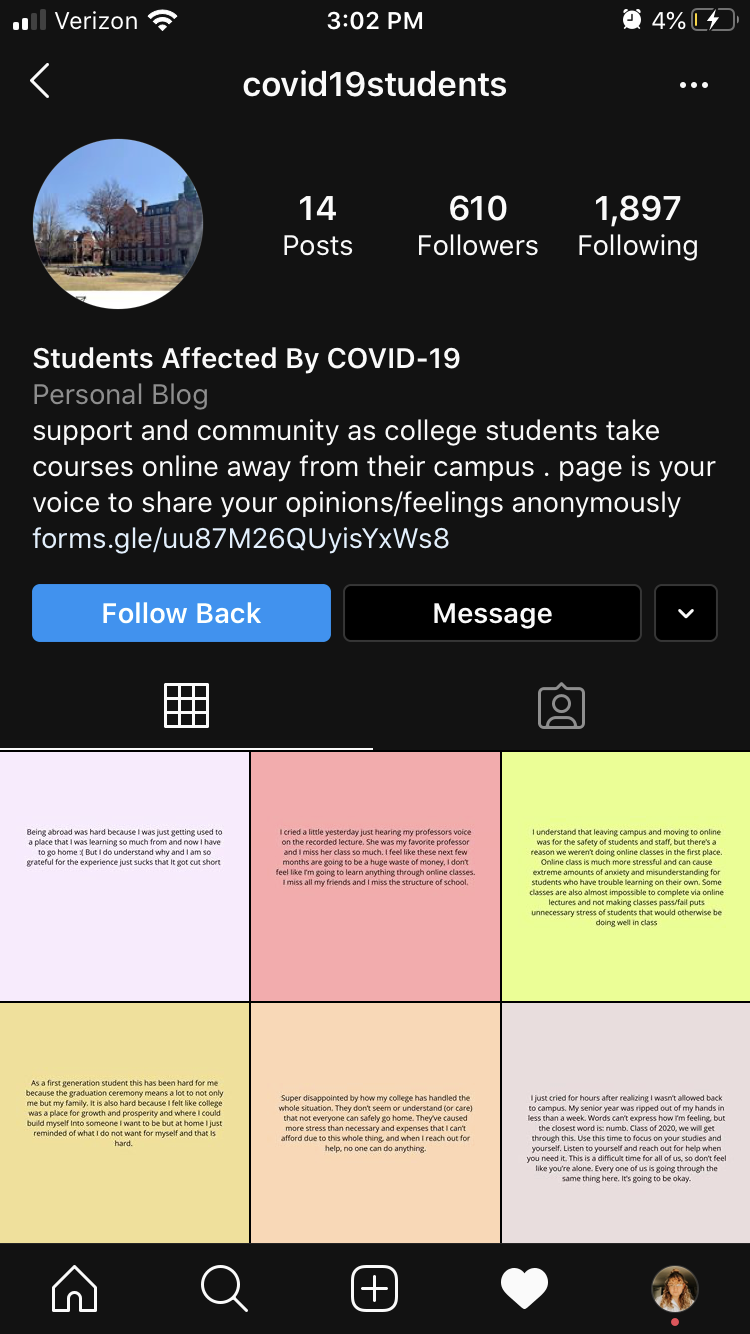Expand suggested accounts with the chevron button
This screenshot has height=1334, width=750.
click(685, 613)
